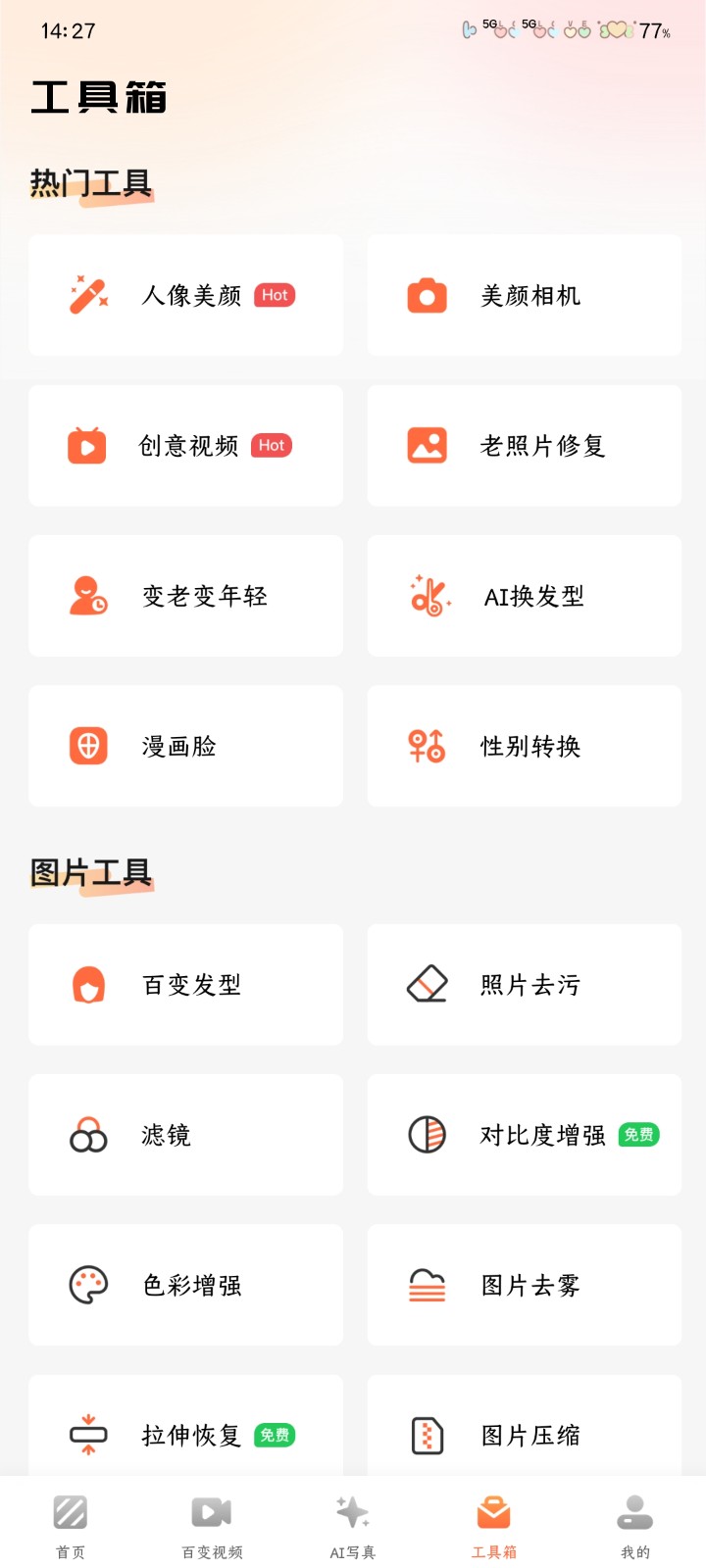Select the 图片去雾 dehaze icon
The height and width of the screenshot is (1568, 706).
(x=425, y=1285)
